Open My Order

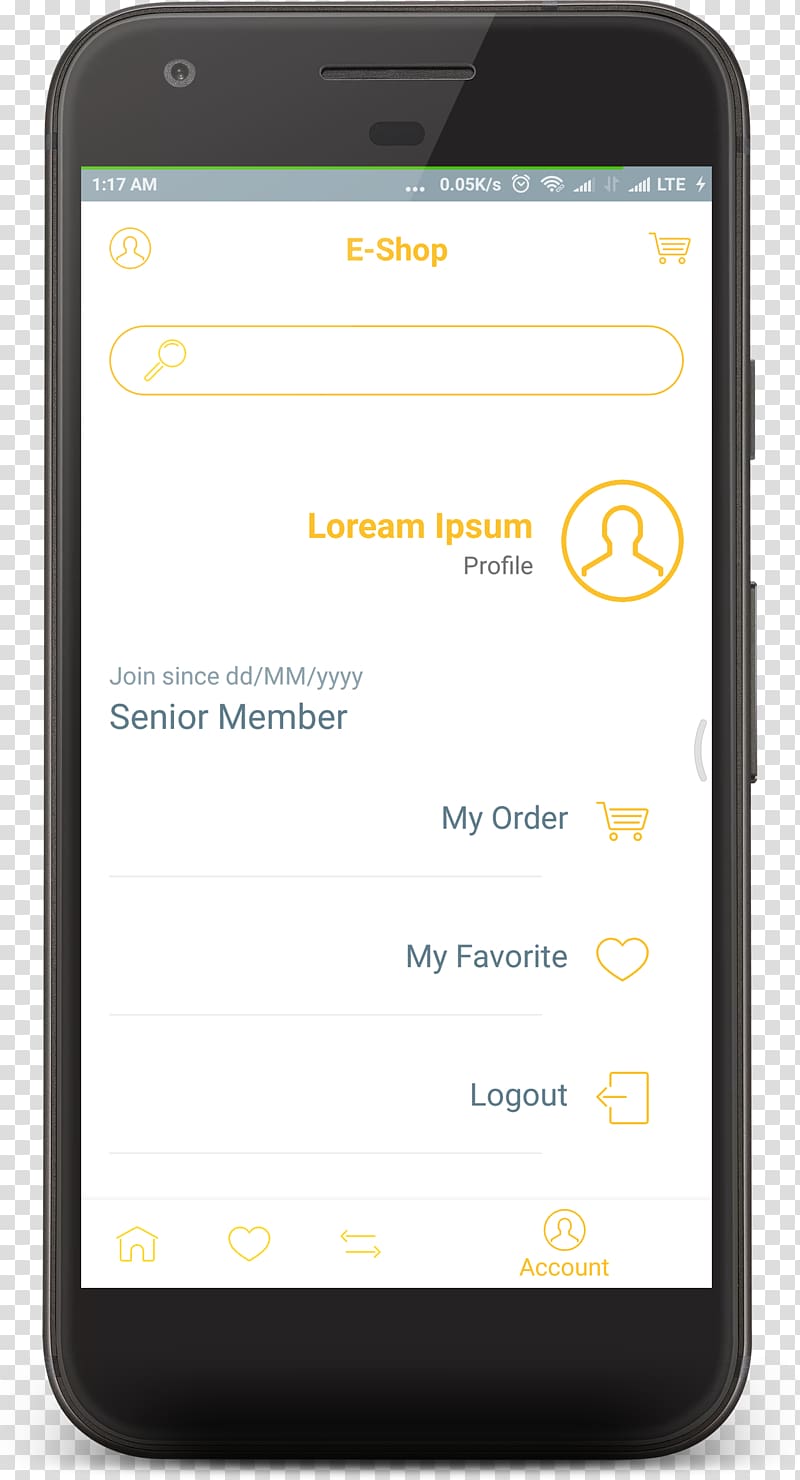tap(545, 819)
